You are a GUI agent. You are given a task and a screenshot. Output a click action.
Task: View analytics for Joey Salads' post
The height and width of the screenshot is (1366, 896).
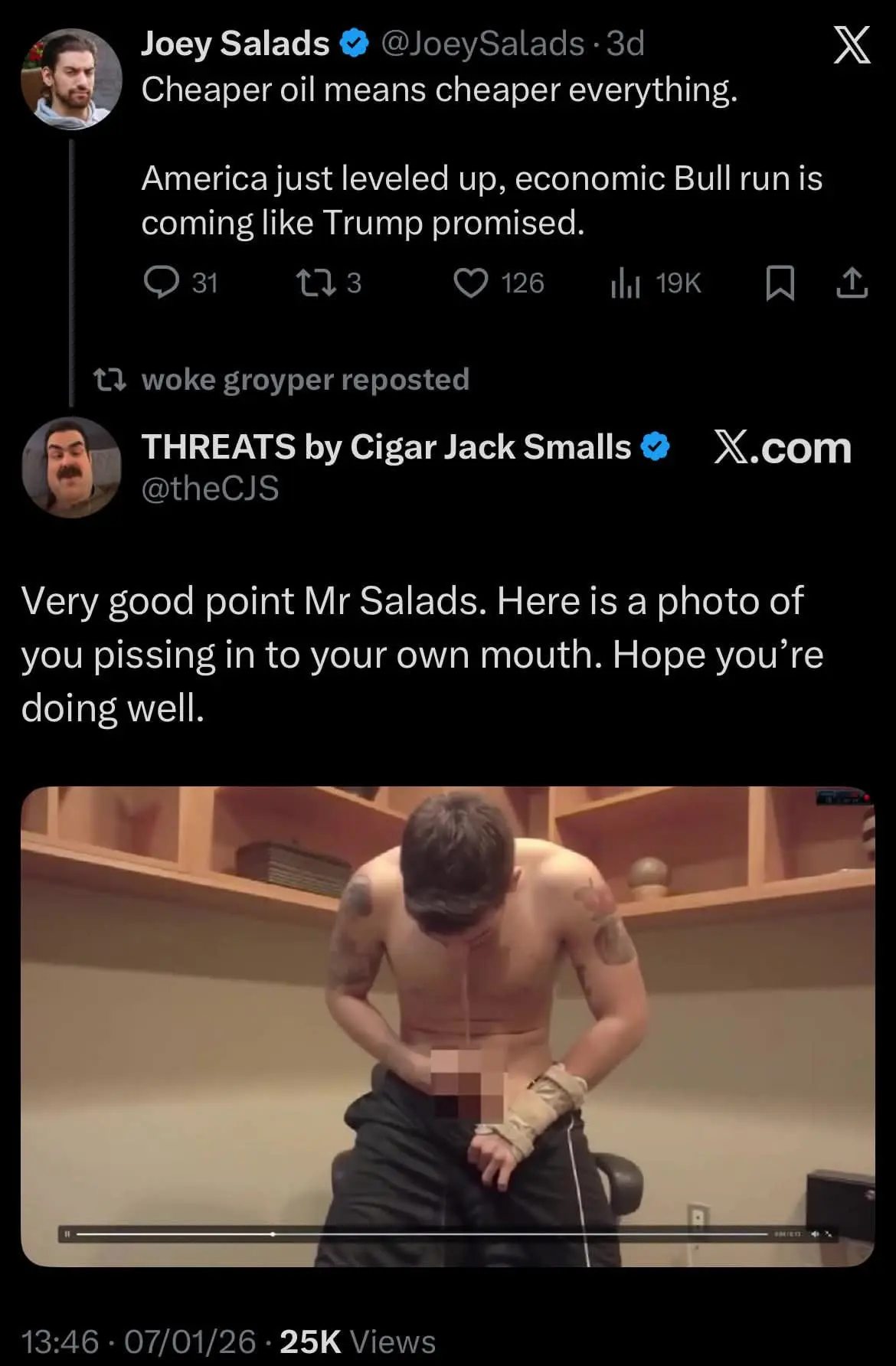[626, 283]
